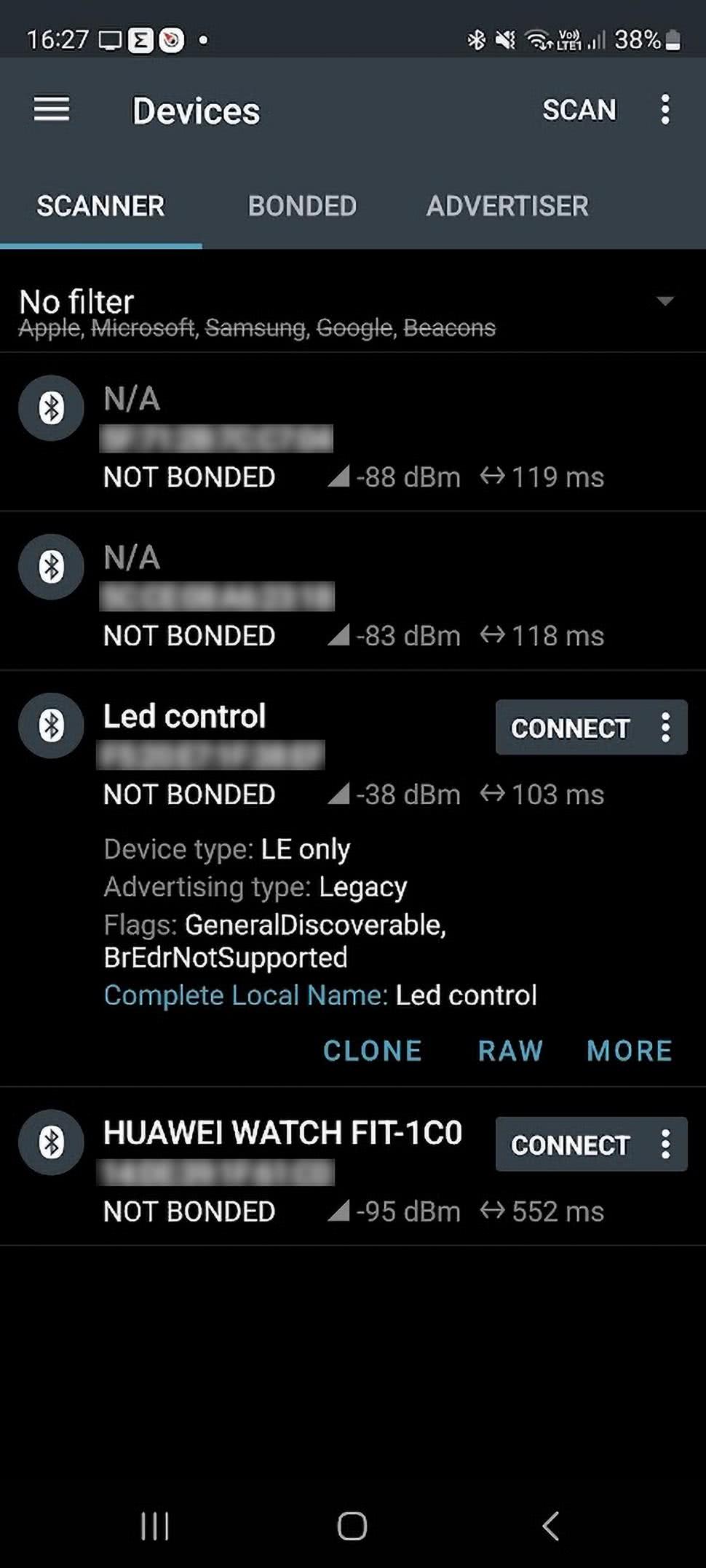View RAW advertising data of Led control

510,1050
